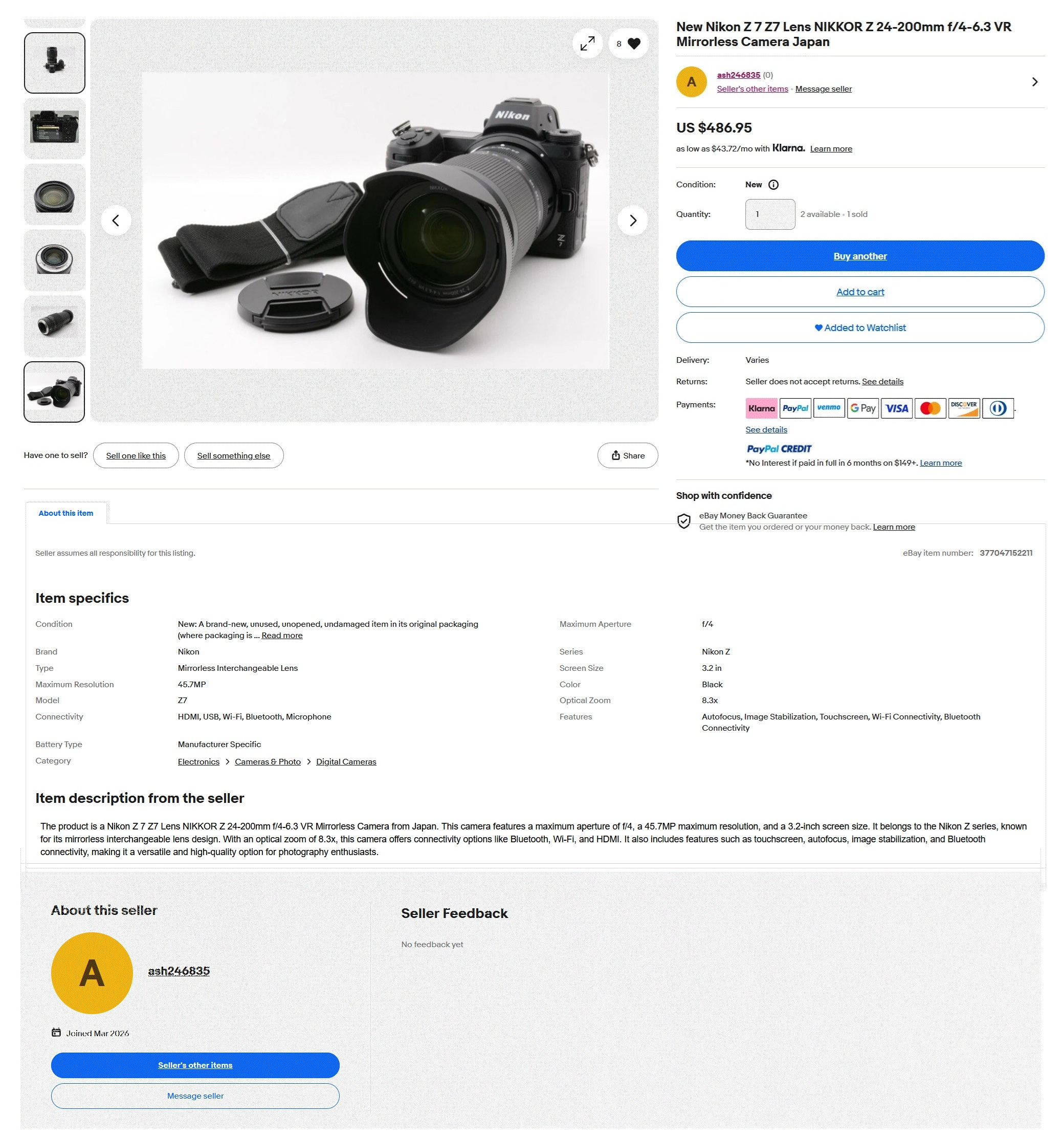The image size is (1064, 1136).
Task: Expand the product image to full screen
Action: (x=587, y=43)
